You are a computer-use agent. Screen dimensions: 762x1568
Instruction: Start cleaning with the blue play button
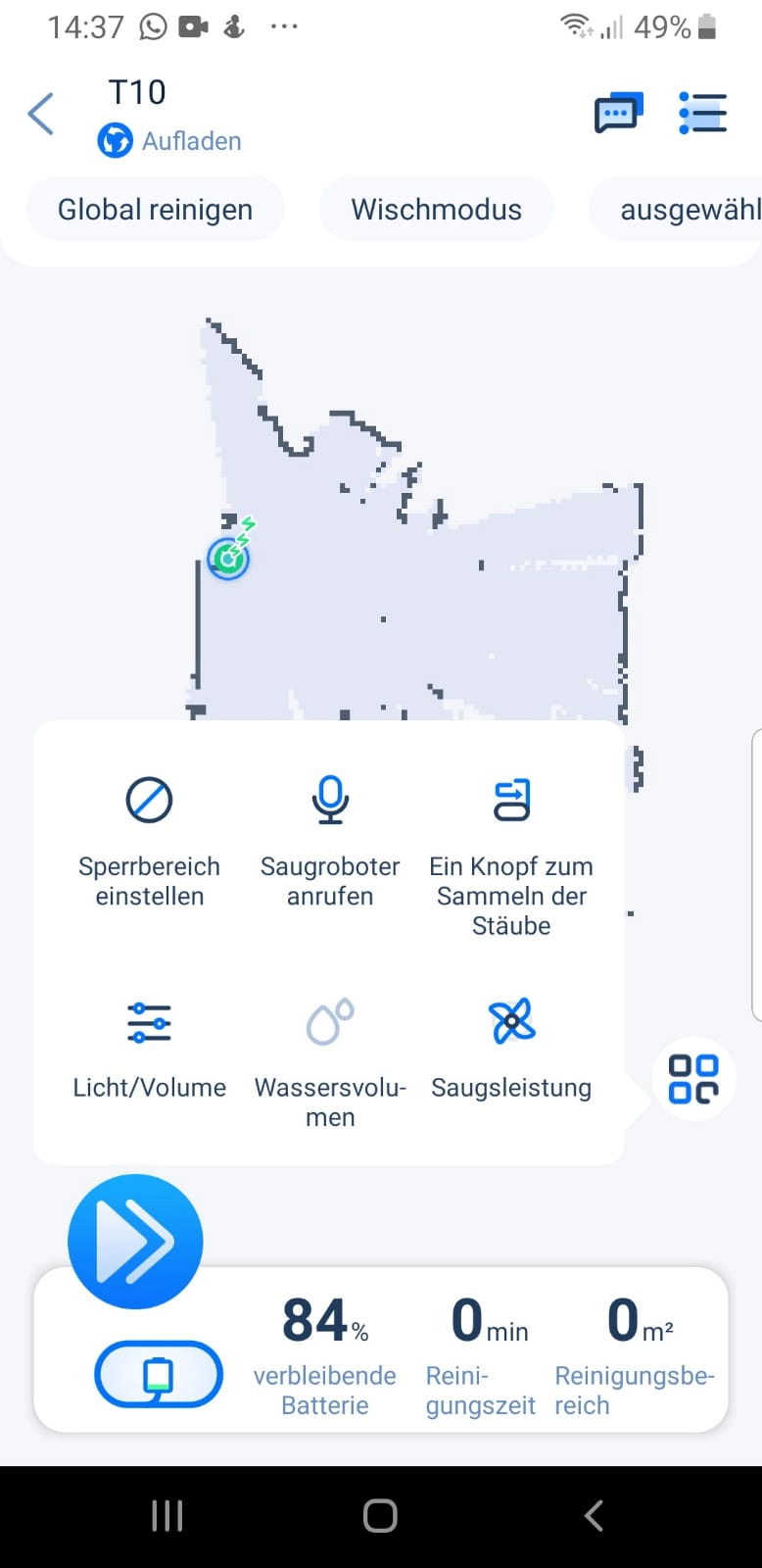[135, 1241]
